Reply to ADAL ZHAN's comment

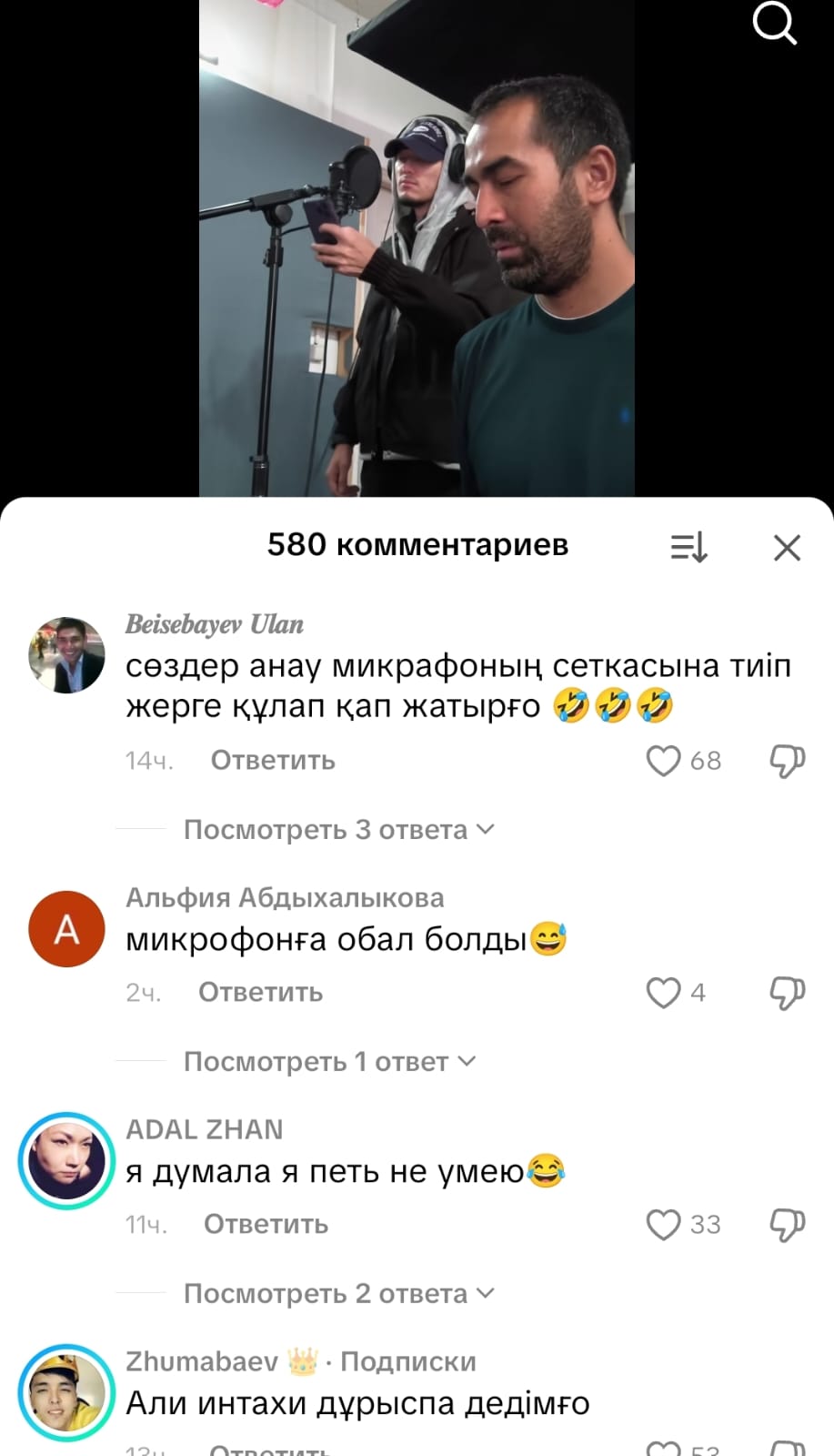(x=266, y=1225)
